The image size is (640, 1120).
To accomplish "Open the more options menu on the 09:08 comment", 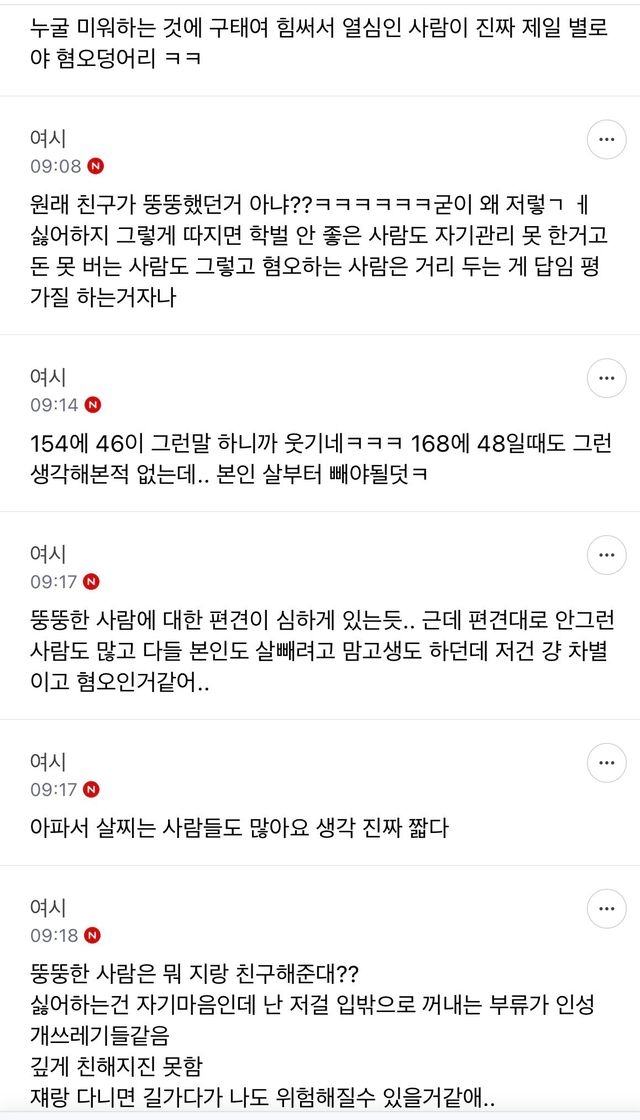I will pos(606,141).
